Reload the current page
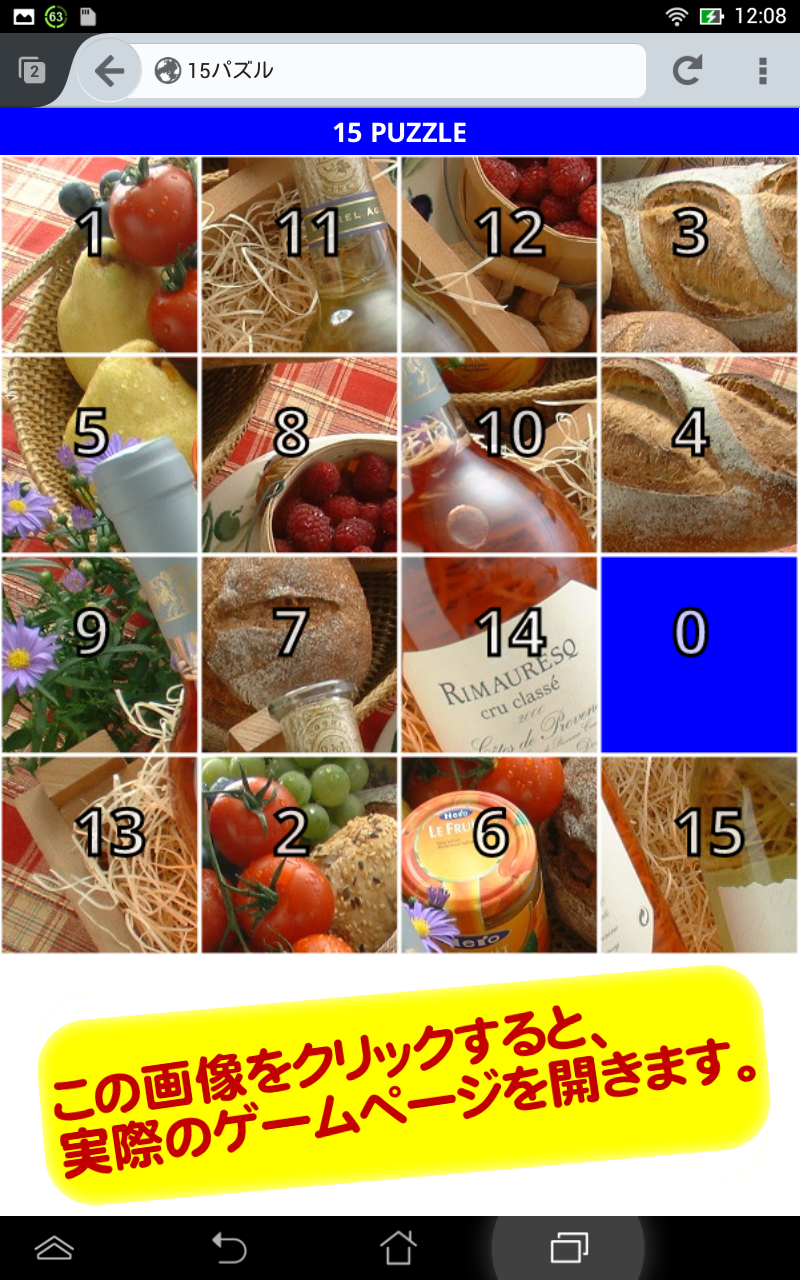Viewport: 800px width, 1280px height. 687,70
